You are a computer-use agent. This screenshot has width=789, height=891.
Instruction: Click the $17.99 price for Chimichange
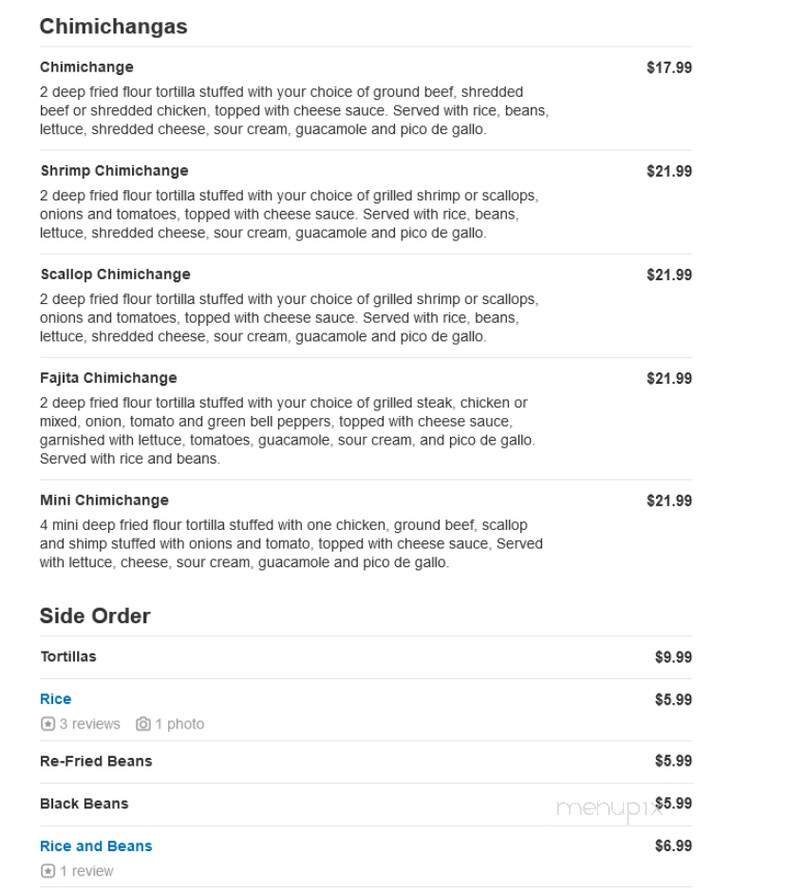671,66
